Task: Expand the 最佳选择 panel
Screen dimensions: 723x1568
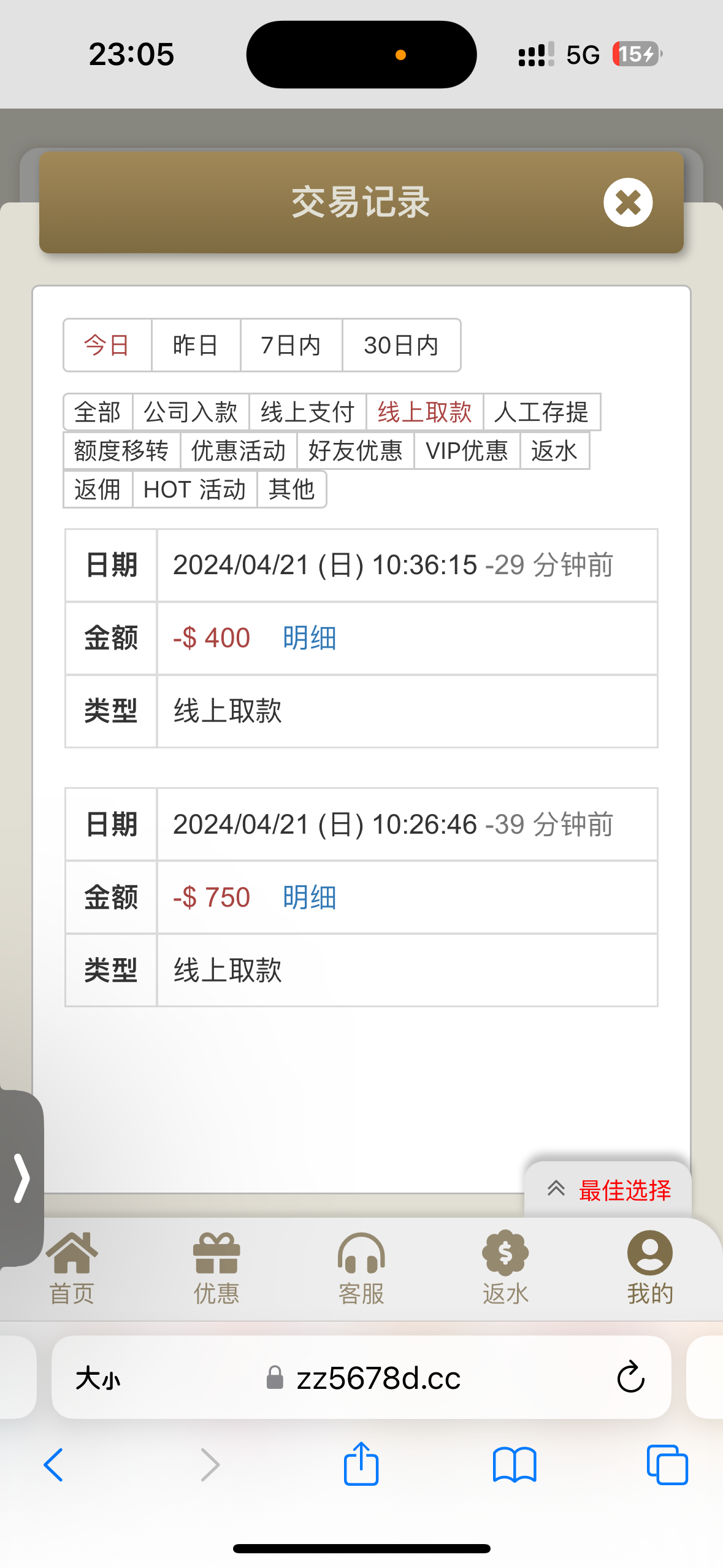Action: [608, 1190]
